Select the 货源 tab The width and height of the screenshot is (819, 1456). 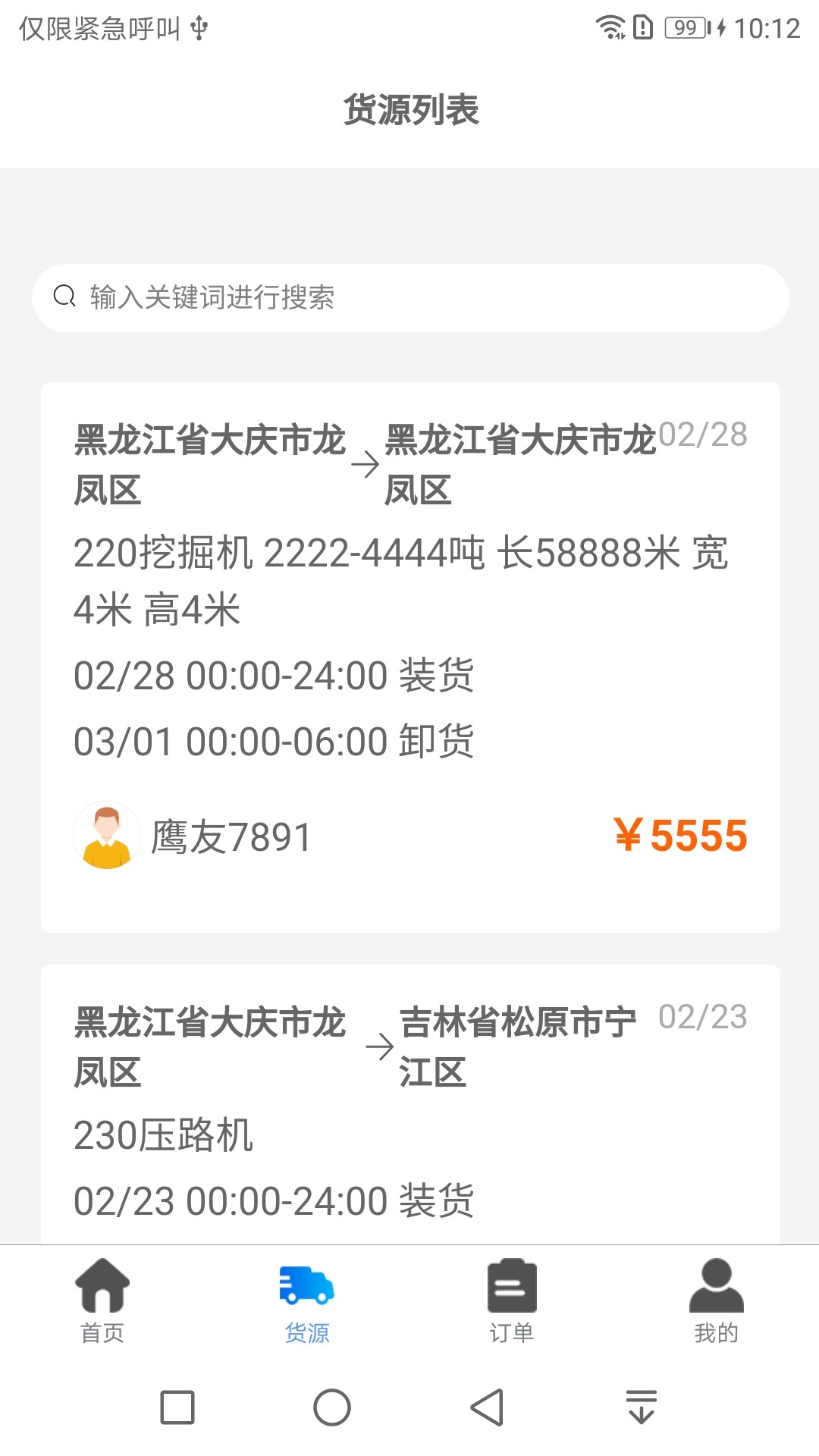[x=307, y=1301]
